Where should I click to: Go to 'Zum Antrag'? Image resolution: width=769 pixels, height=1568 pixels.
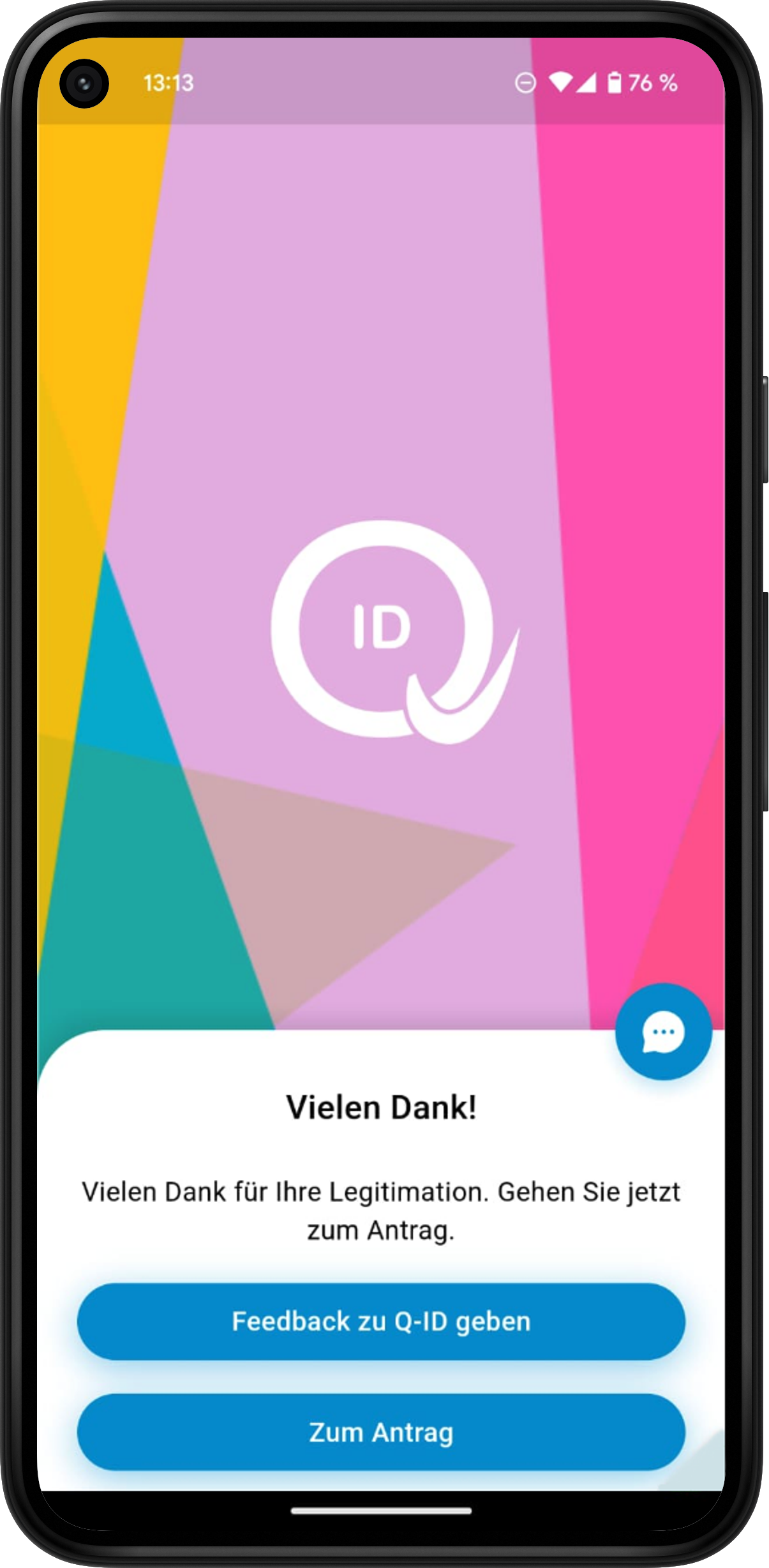coord(381,1432)
